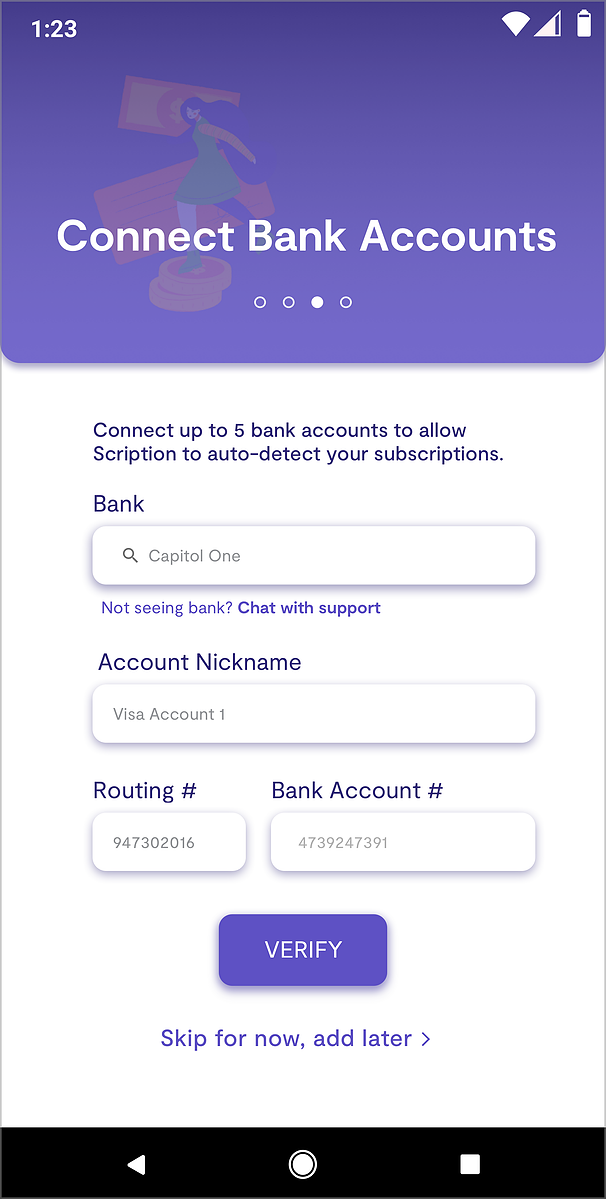This screenshot has height=1199, width=606.
Task: Go back with system back button
Action: (137, 1164)
